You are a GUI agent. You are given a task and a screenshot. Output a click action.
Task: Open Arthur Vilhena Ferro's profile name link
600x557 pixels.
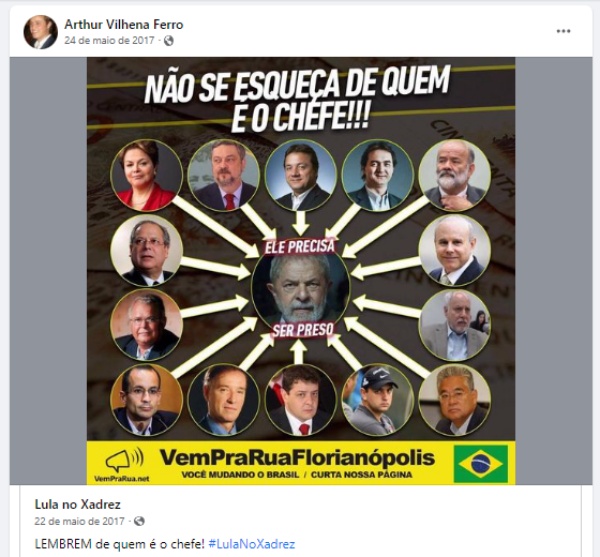(x=123, y=24)
